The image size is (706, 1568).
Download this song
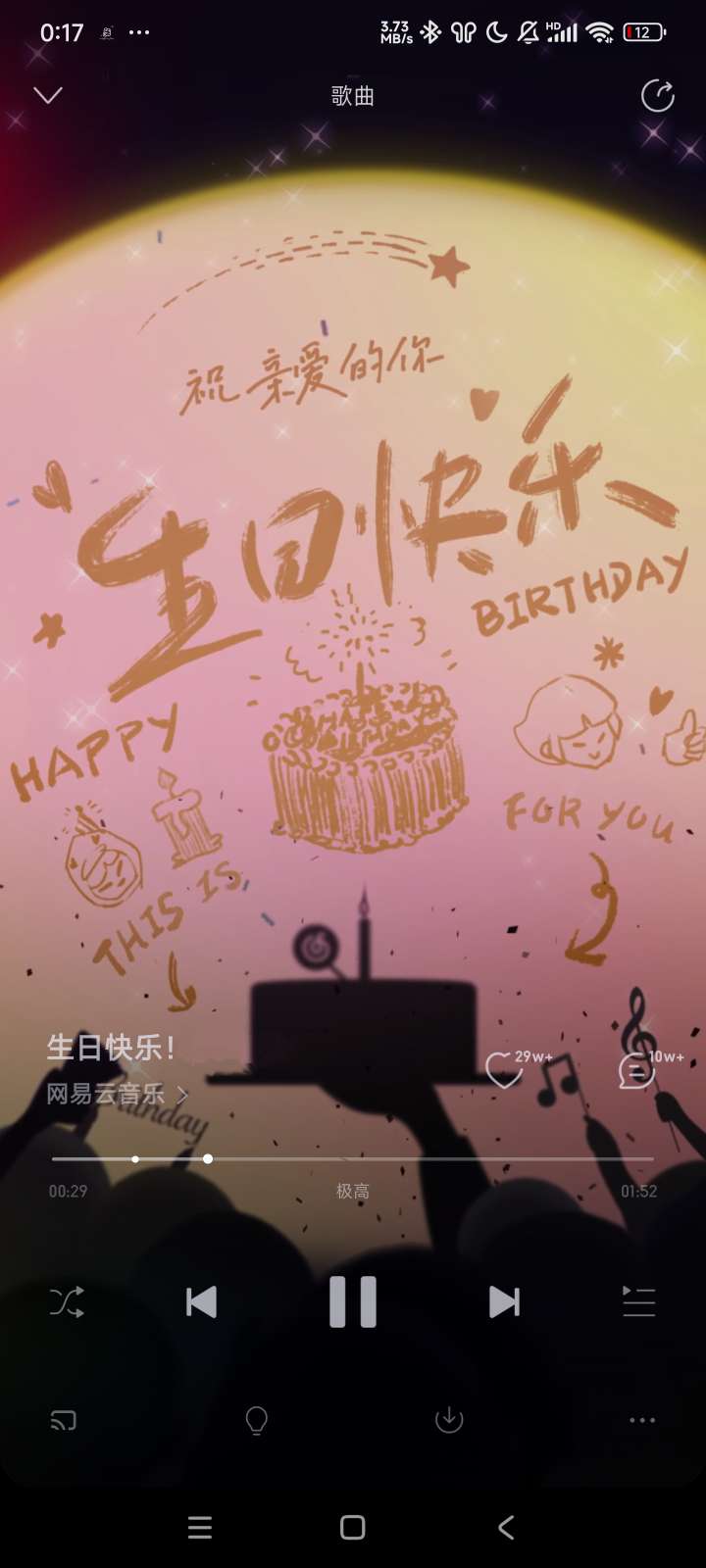(449, 1420)
